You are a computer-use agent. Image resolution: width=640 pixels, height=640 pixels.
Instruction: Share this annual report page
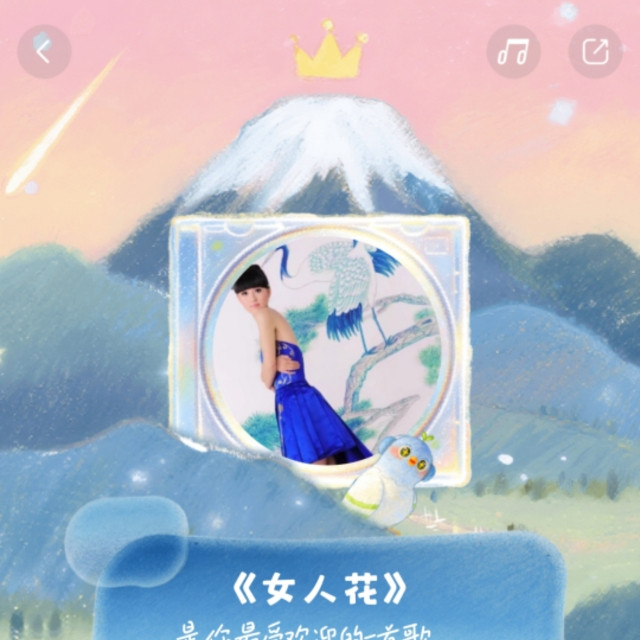coord(595,52)
